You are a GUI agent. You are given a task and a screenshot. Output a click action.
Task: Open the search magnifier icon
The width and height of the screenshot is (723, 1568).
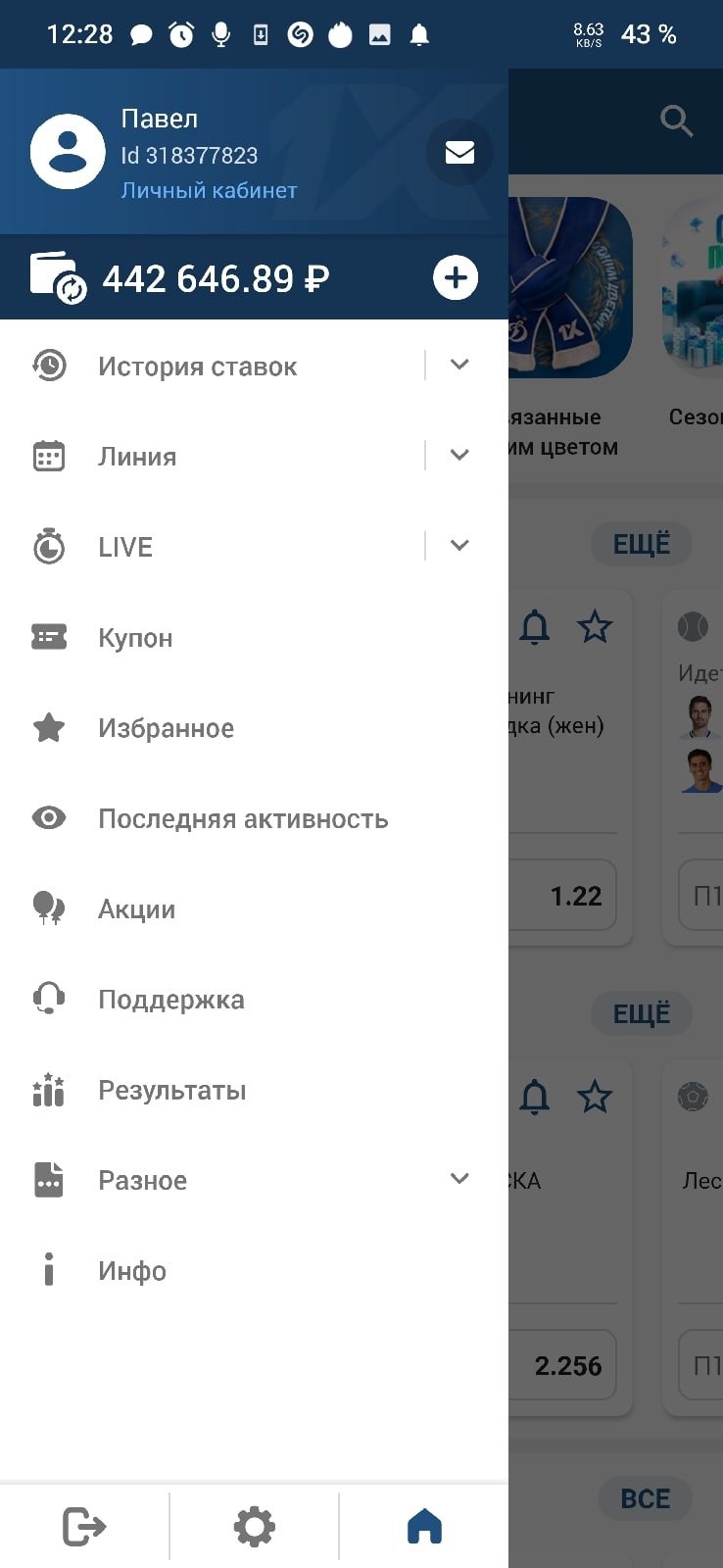(x=676, y=122)
